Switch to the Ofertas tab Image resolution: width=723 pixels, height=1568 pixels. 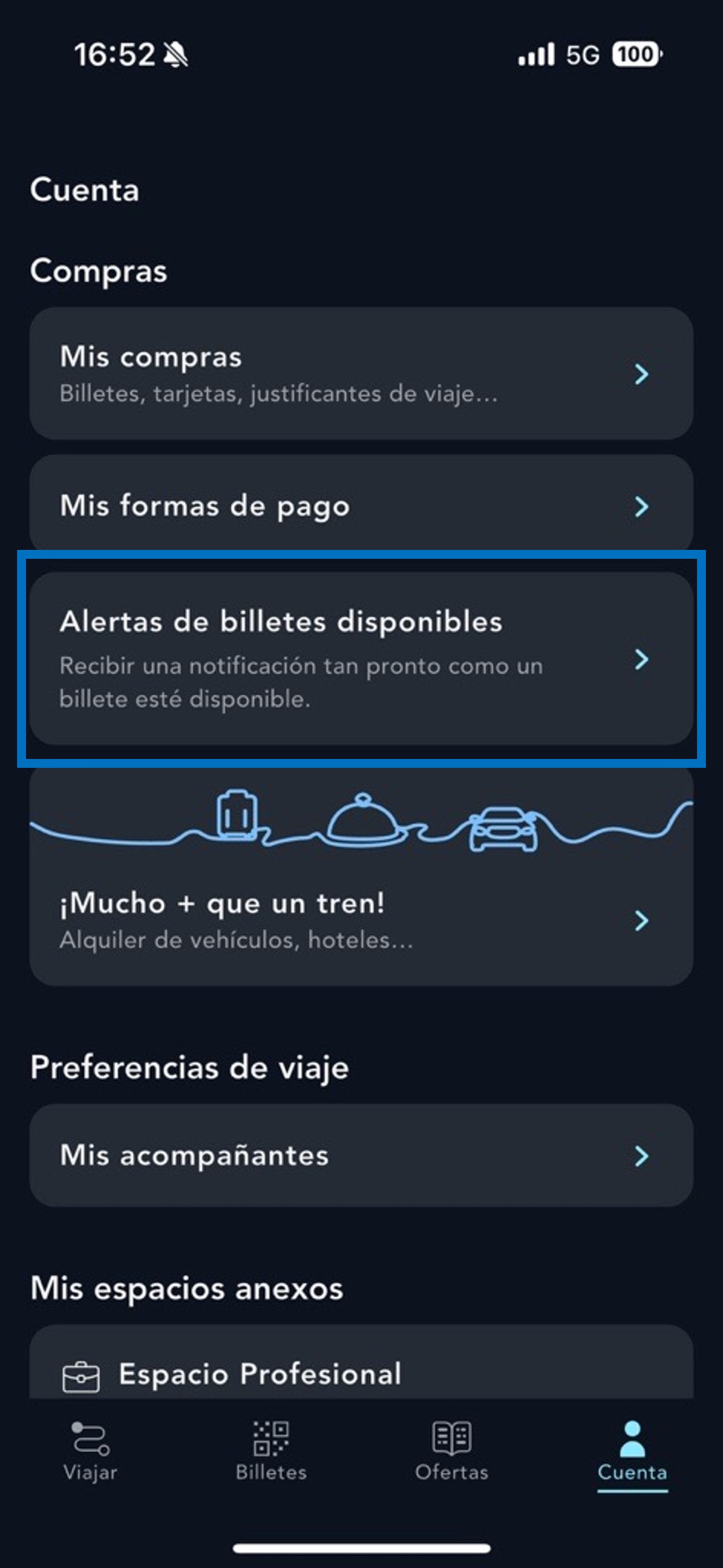coord(452,1451)
